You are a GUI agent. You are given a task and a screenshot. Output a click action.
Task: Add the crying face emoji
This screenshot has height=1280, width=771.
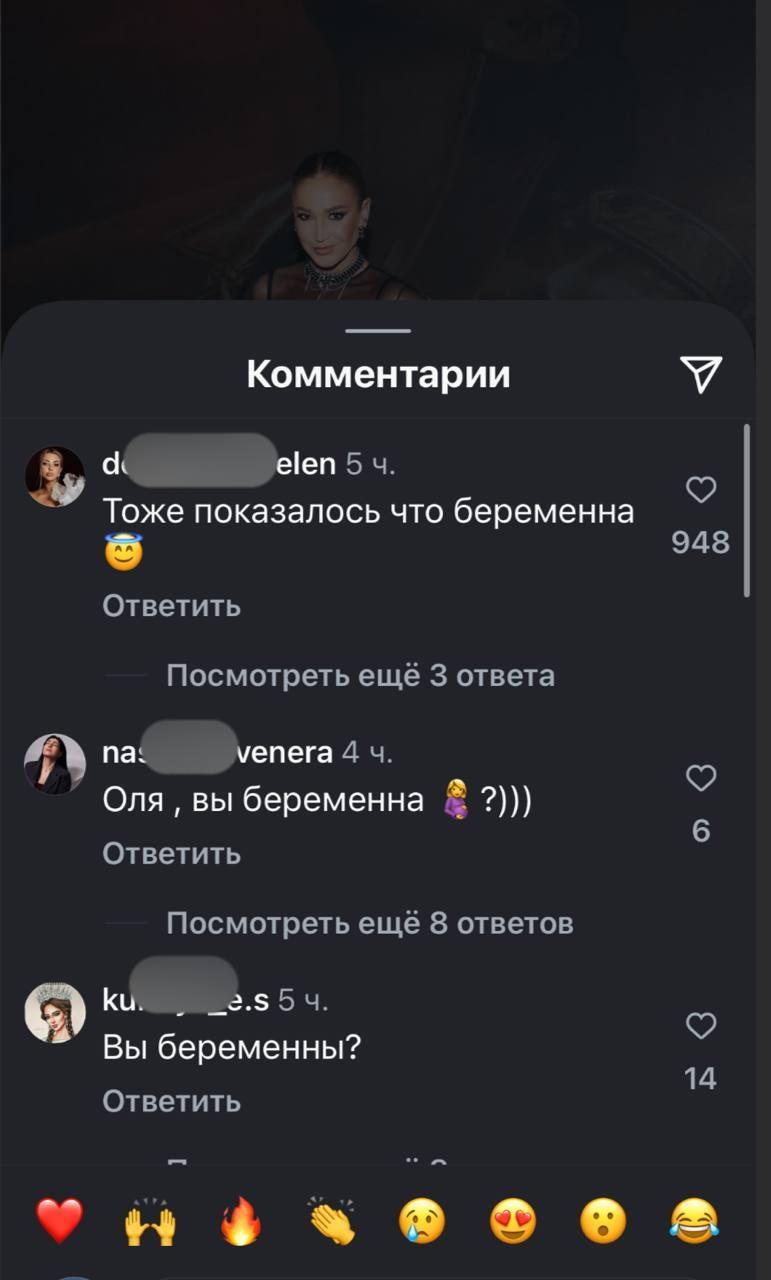coord(421,1221)
